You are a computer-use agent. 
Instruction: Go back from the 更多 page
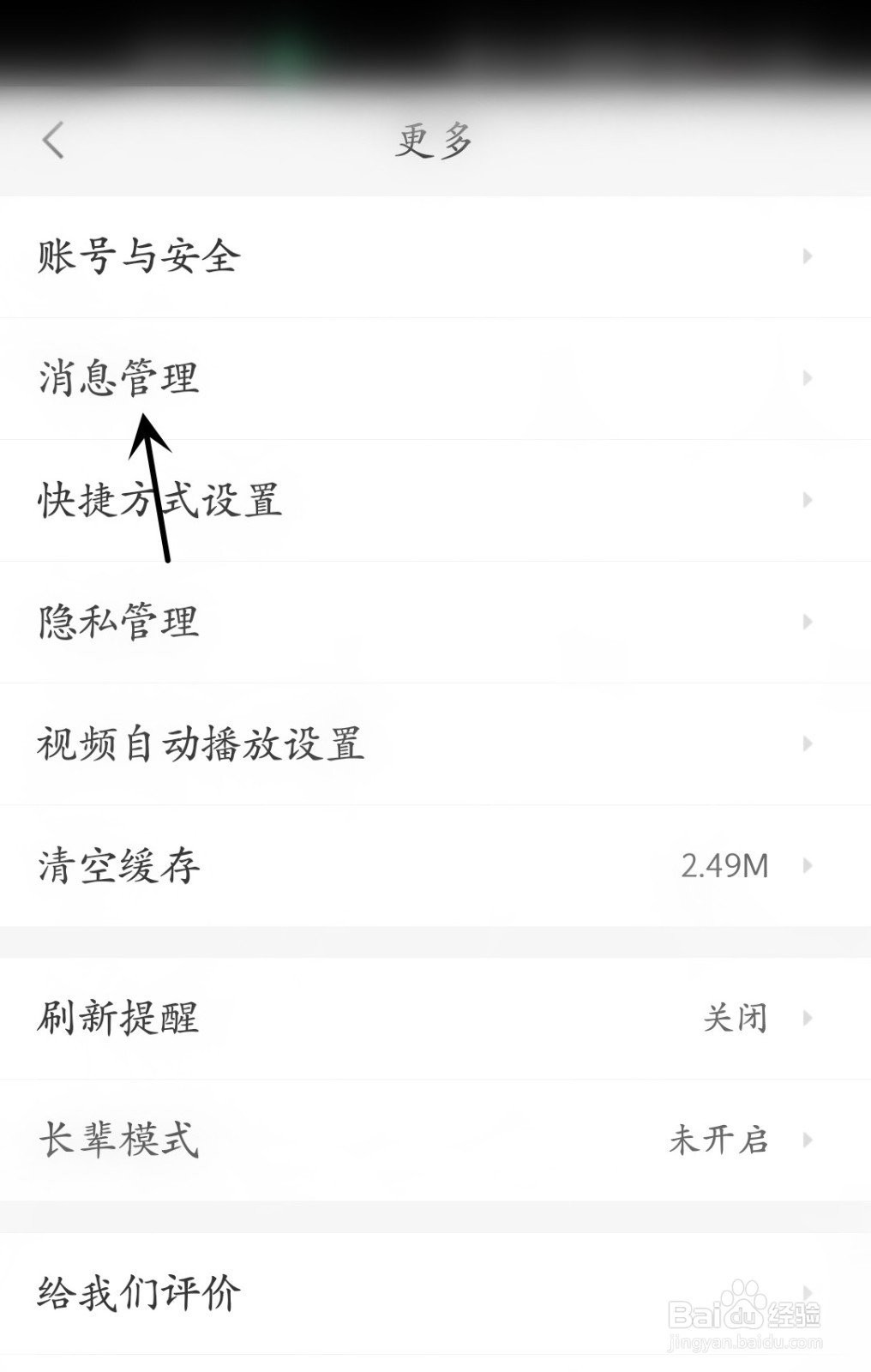coord(53,140)
